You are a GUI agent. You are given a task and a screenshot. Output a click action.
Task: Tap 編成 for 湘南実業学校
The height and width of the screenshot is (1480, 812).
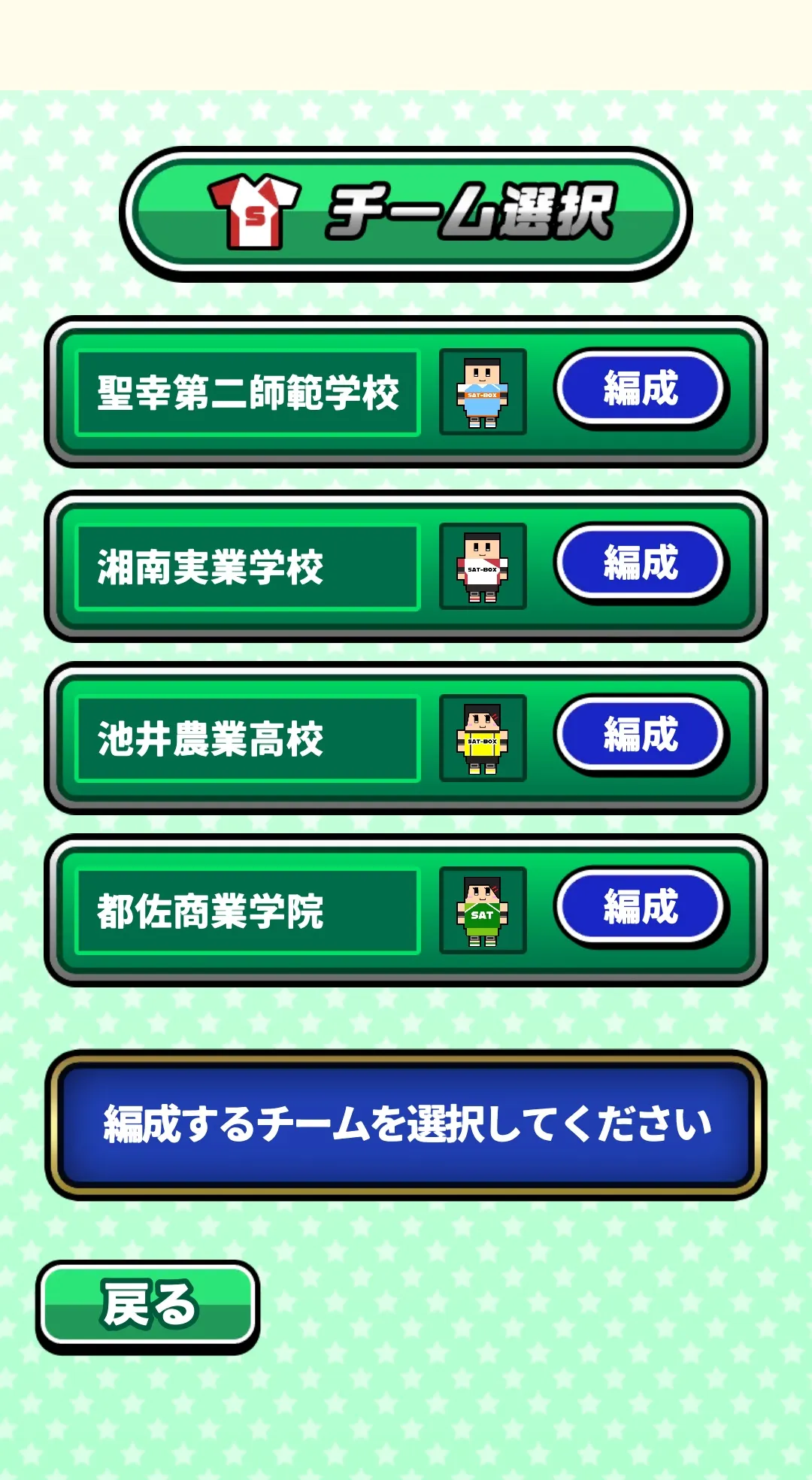point(640,563)
